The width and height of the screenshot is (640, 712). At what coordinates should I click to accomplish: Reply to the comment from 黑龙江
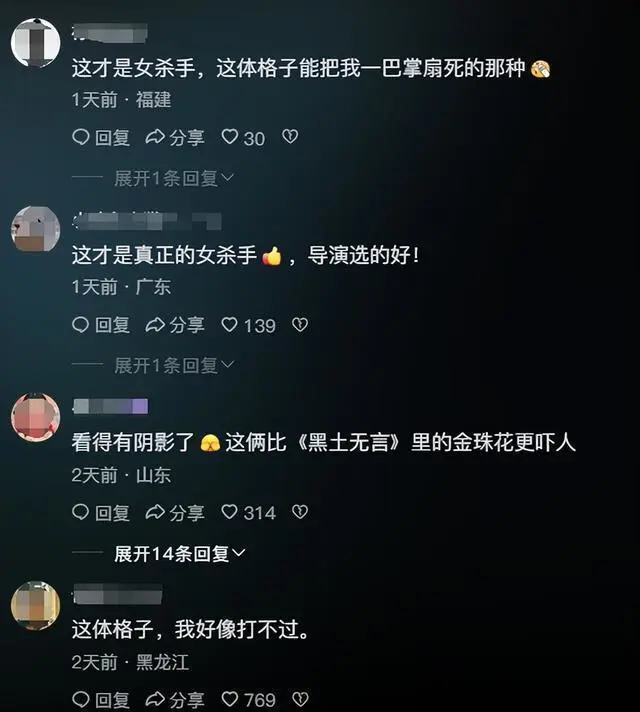click(101, 699)
